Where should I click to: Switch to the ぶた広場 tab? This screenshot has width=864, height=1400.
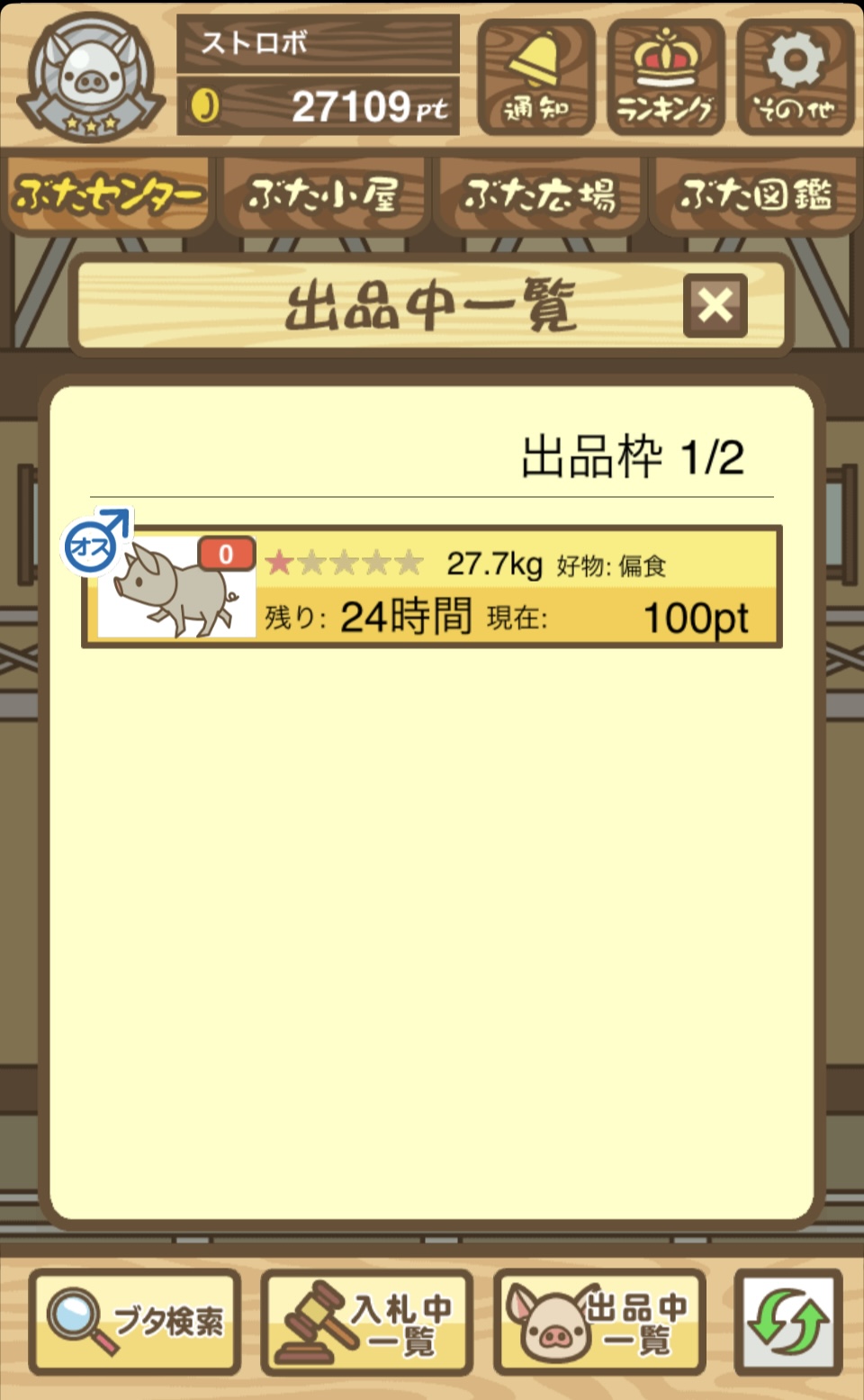coord(539,195)
